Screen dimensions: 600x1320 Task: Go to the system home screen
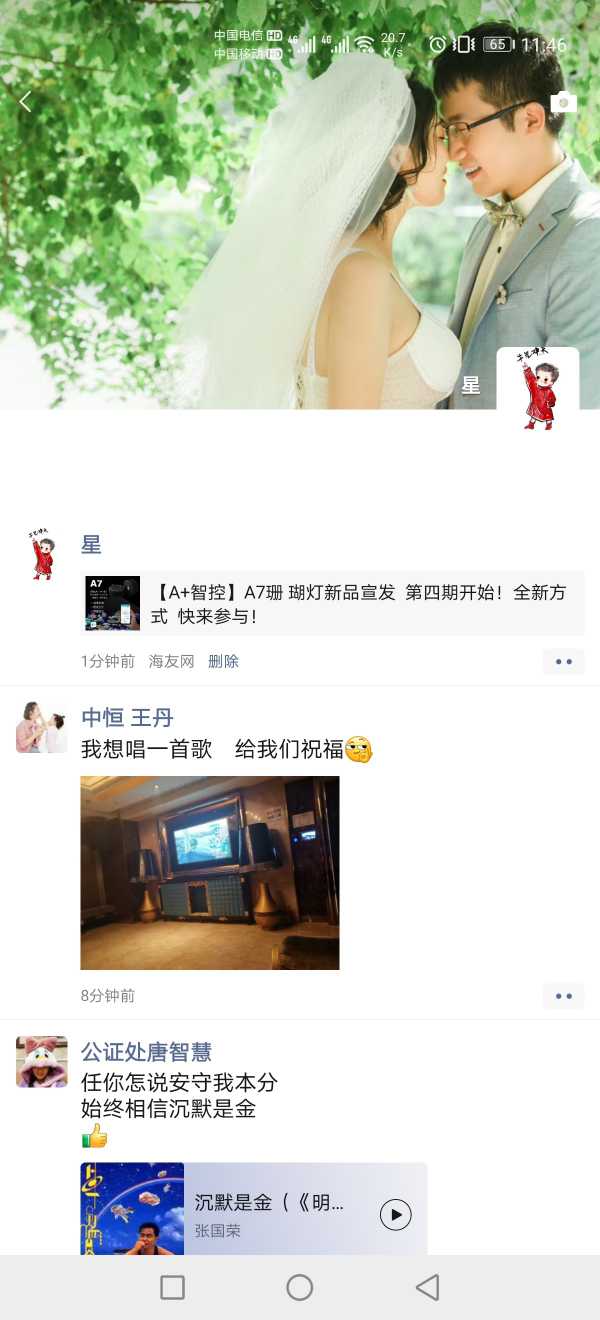(x=300, y=1287)
